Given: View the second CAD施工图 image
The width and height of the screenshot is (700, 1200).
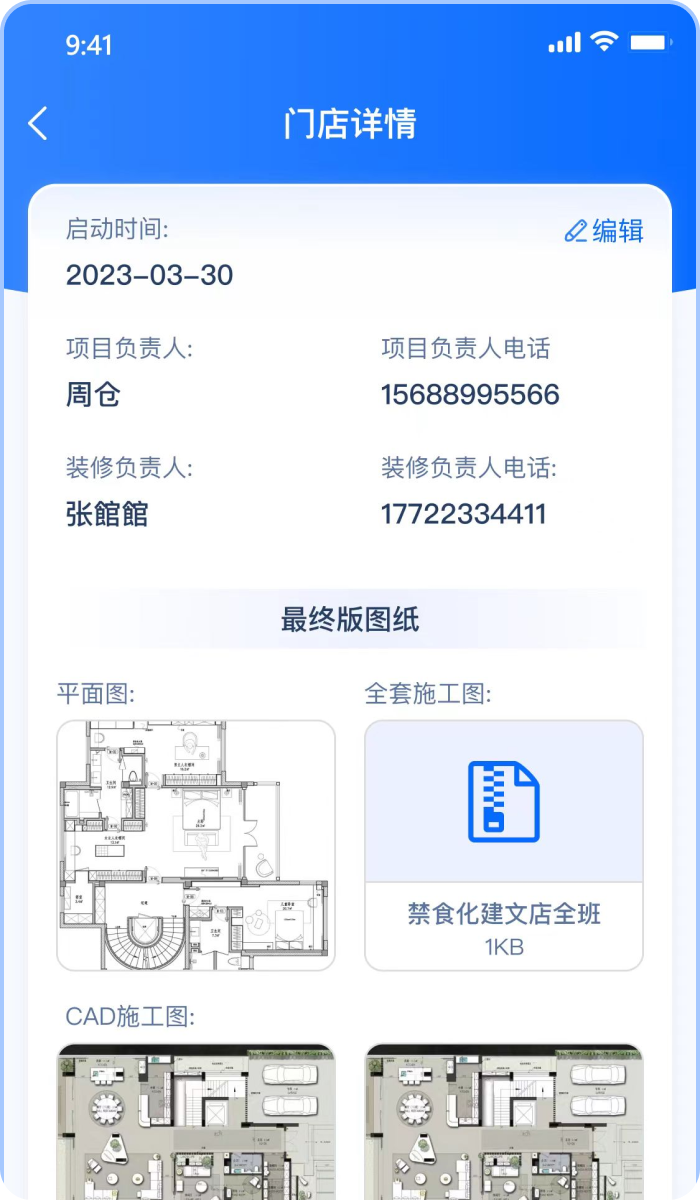Looking at the screenshot, I should (504, 1120).
